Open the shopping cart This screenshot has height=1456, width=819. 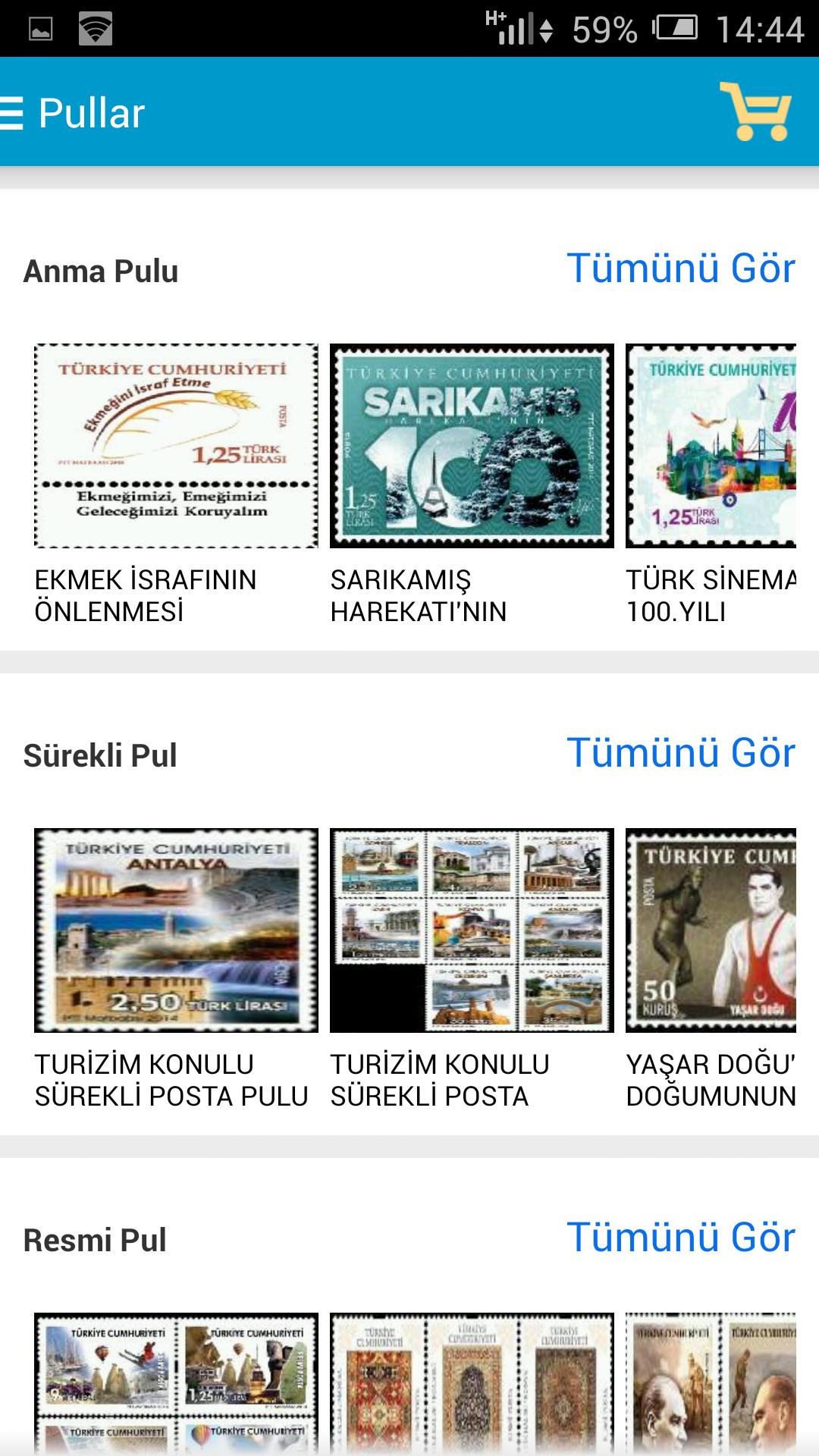[x=755, y=112]
